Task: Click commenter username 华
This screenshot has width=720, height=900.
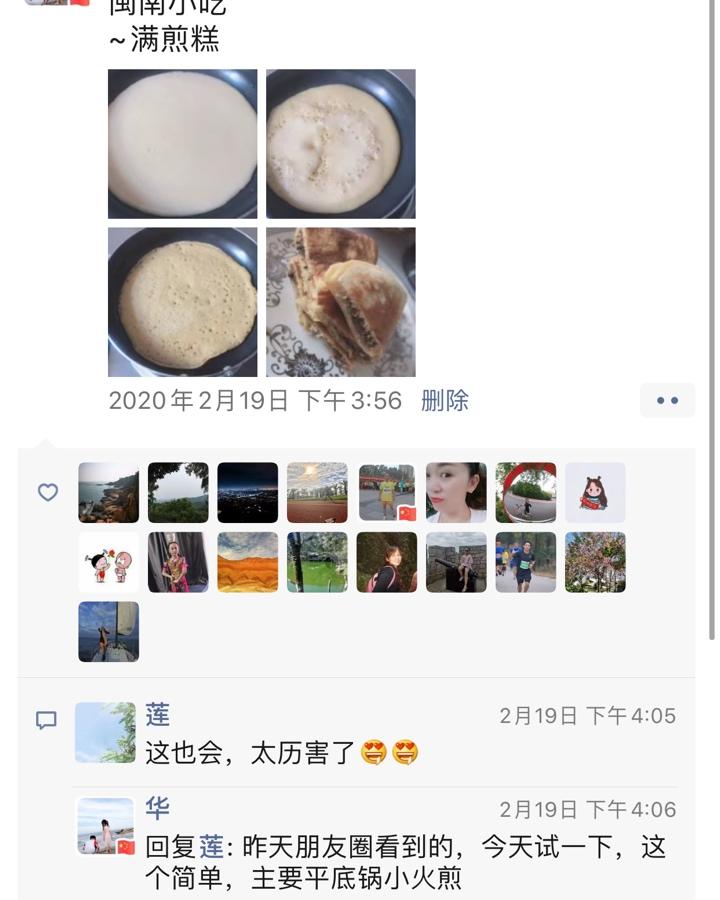Action: pos(157,805)
